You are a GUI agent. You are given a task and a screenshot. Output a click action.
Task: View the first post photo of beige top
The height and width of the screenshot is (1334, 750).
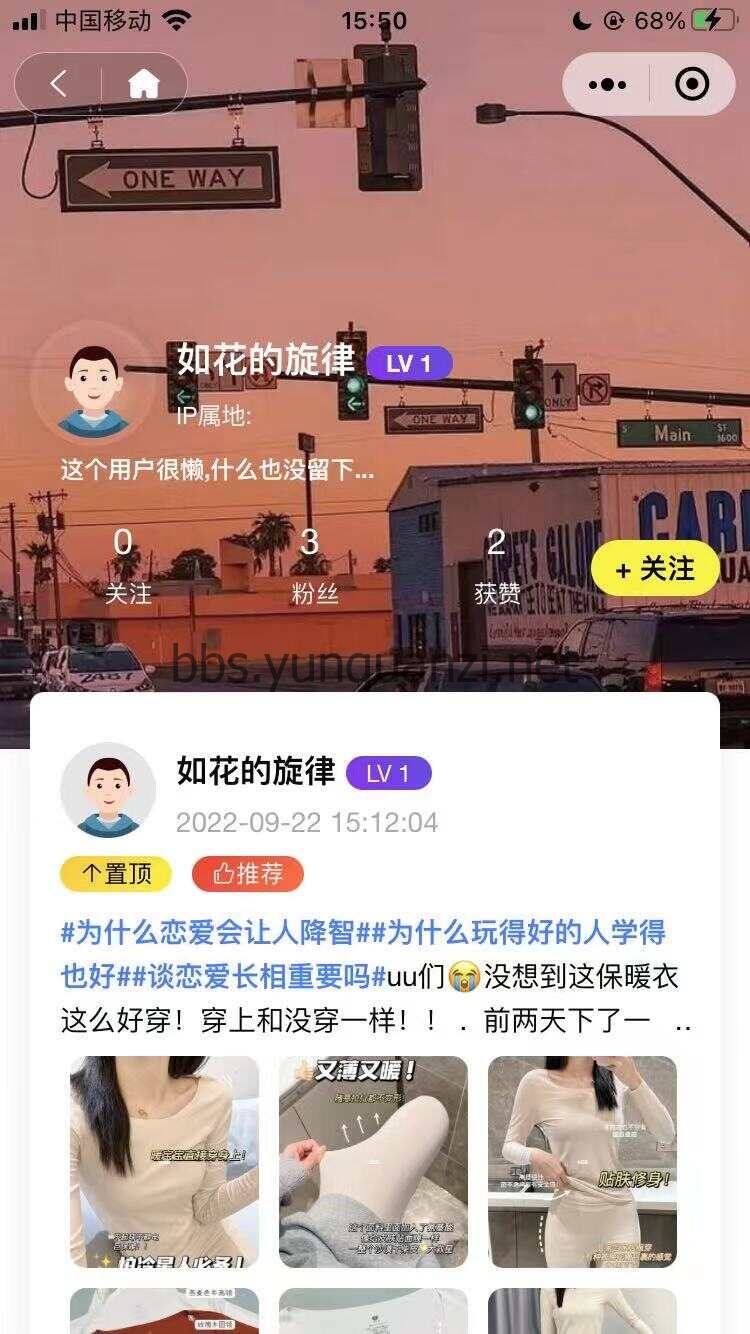tap(164, 1161)
